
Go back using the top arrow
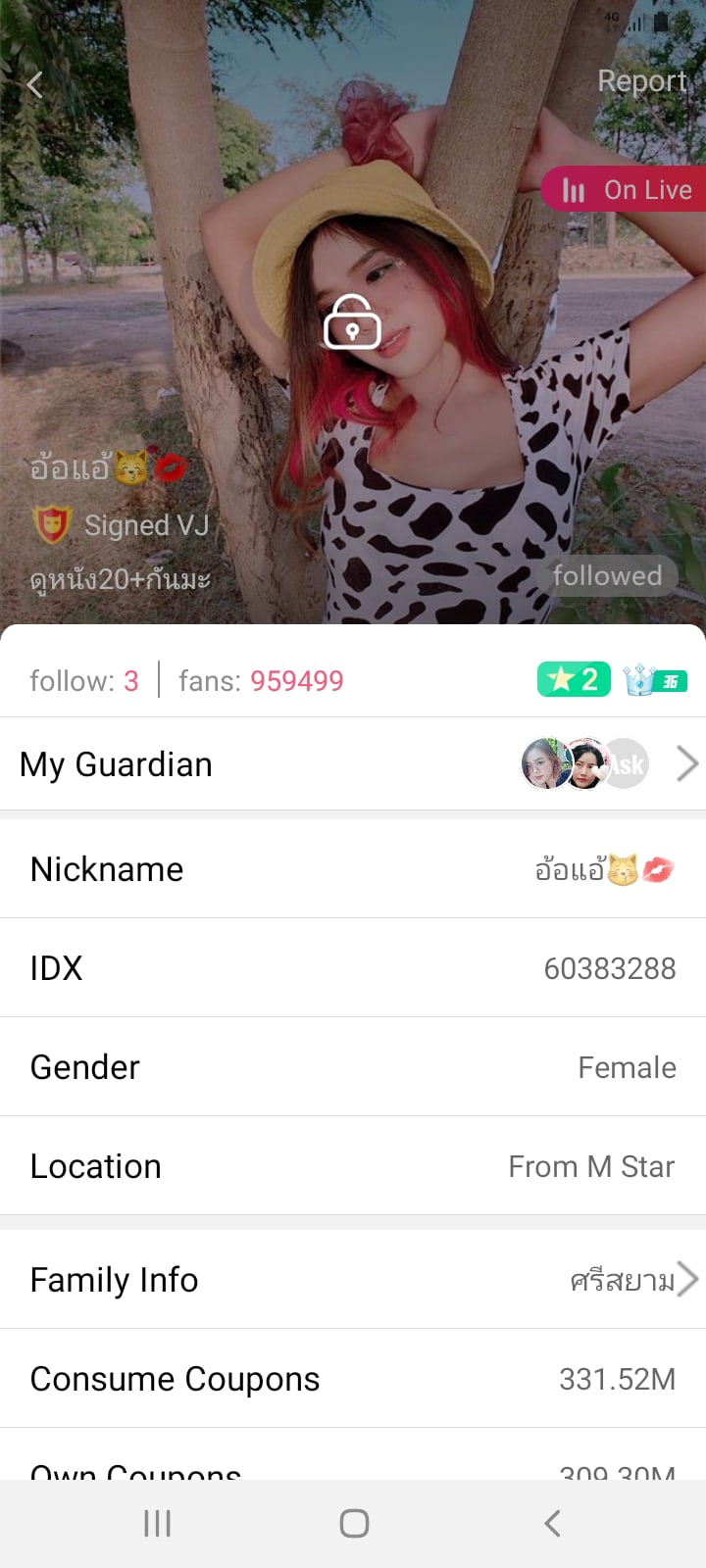(x=35, y=85)
